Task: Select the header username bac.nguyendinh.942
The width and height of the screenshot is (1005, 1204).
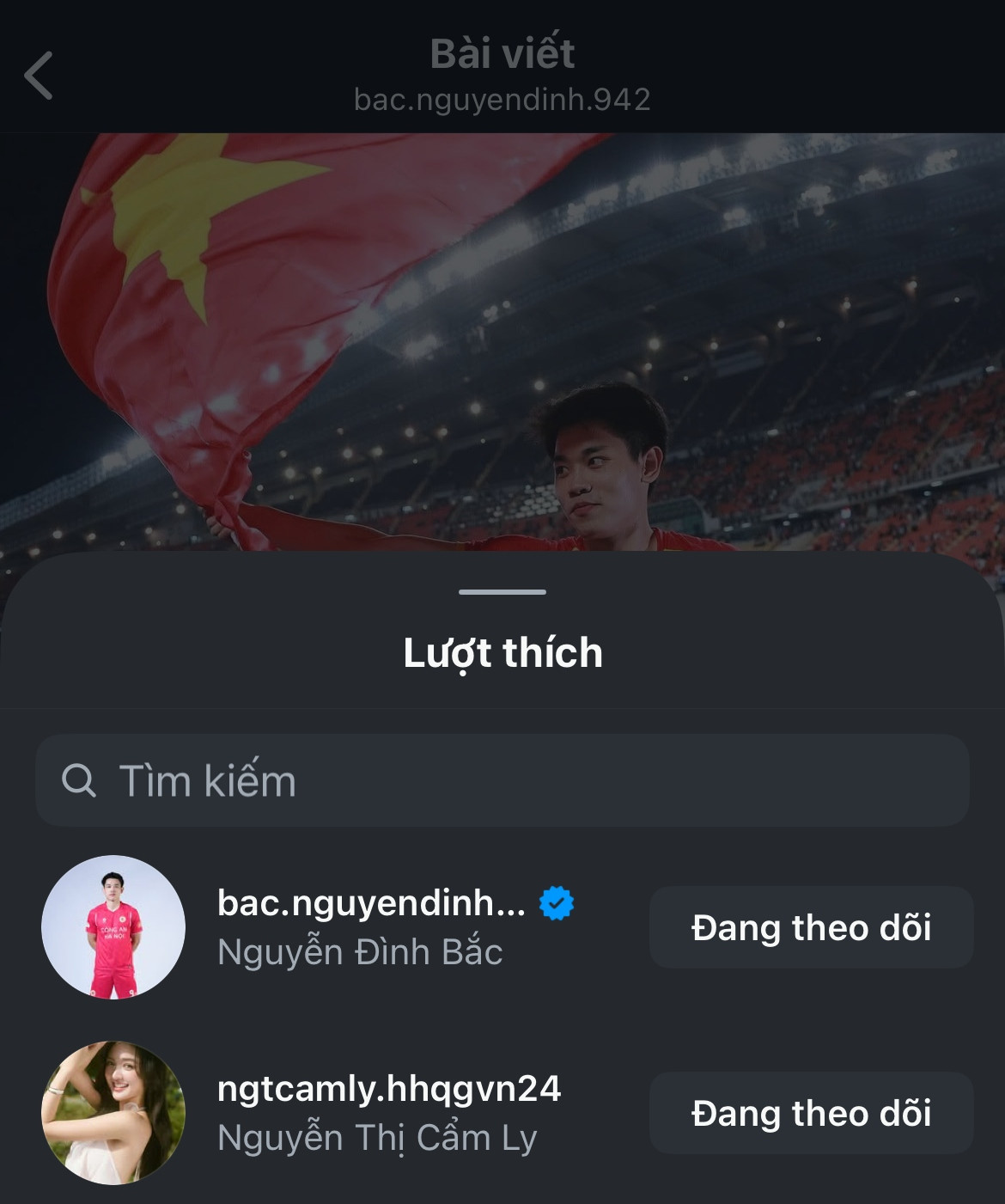Action: [502, 101]
